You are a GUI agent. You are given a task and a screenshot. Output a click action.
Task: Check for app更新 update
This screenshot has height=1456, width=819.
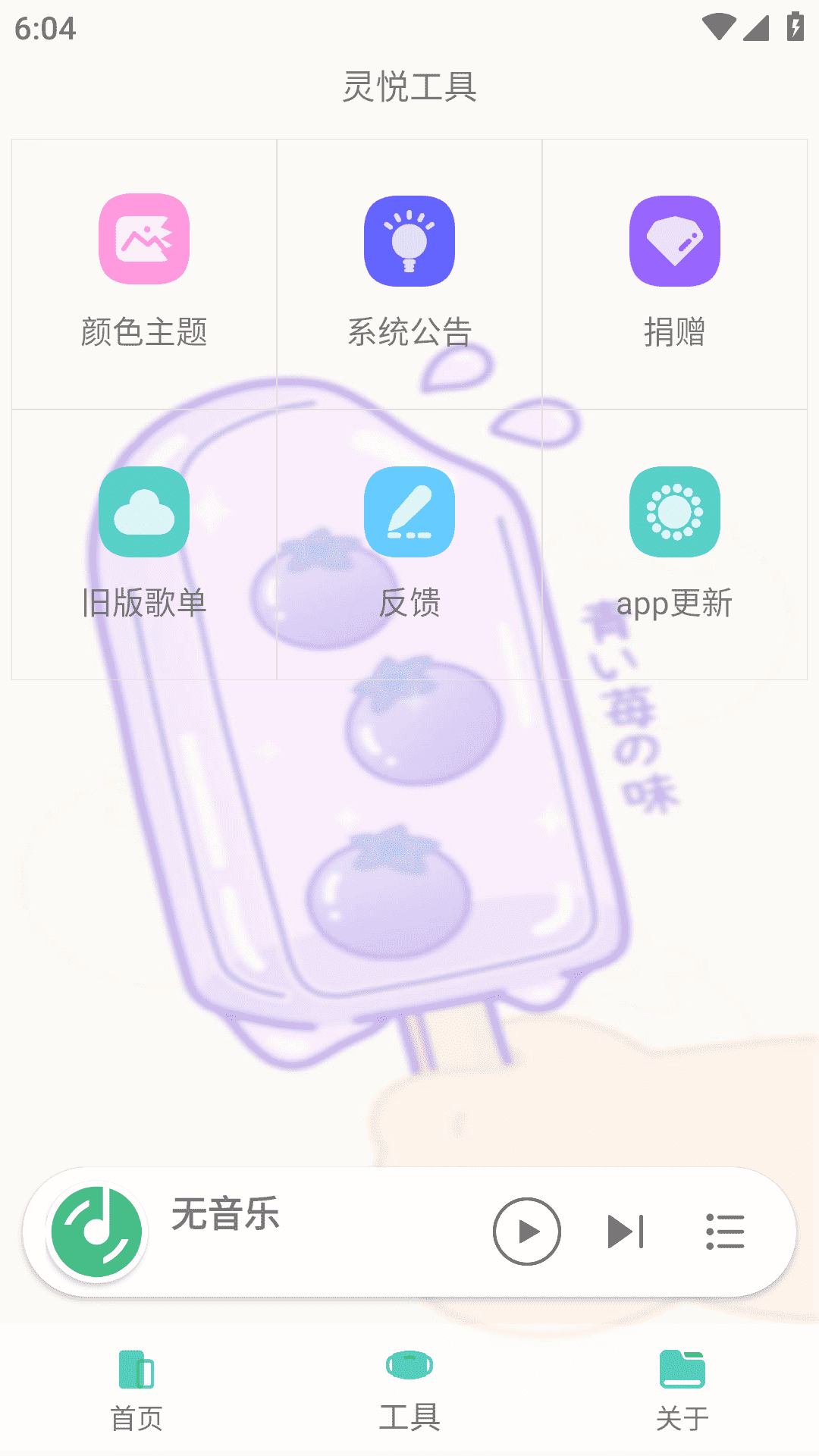(675, 543)
